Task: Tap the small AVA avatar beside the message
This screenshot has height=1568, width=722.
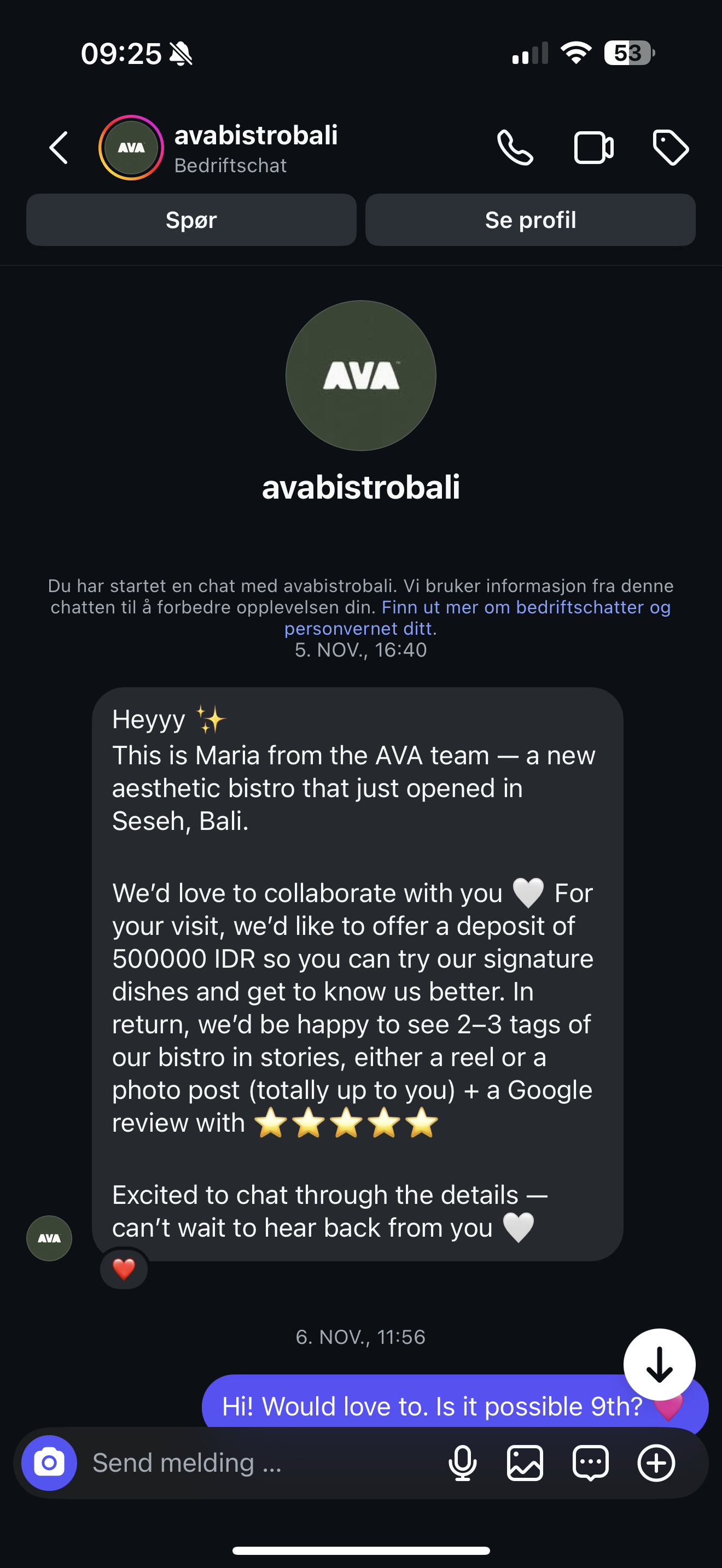Action: pos(49,1238)
